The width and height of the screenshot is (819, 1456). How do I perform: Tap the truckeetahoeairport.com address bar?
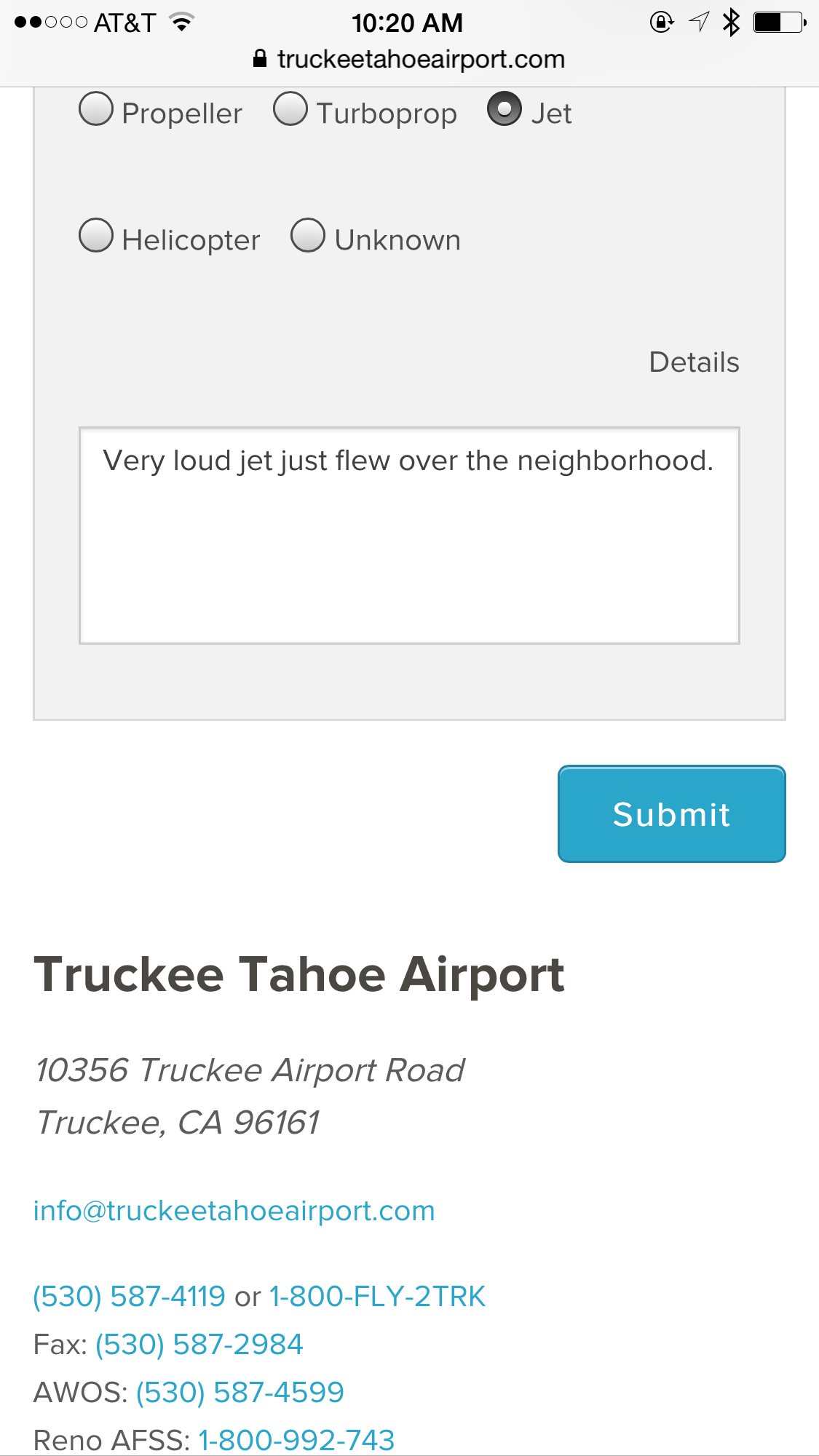click(409, 59)
